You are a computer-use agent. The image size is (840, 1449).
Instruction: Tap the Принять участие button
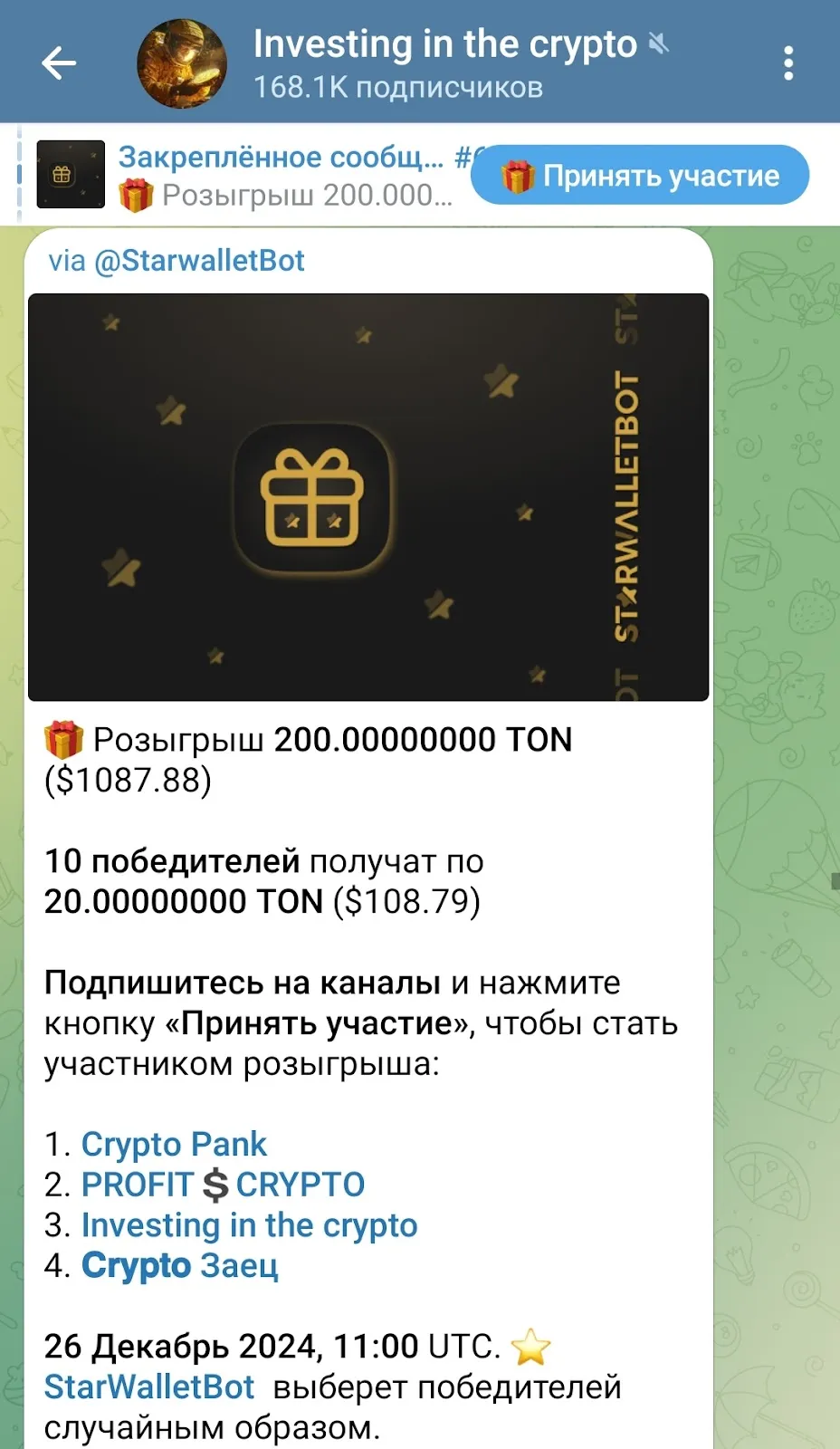(639, 176)
